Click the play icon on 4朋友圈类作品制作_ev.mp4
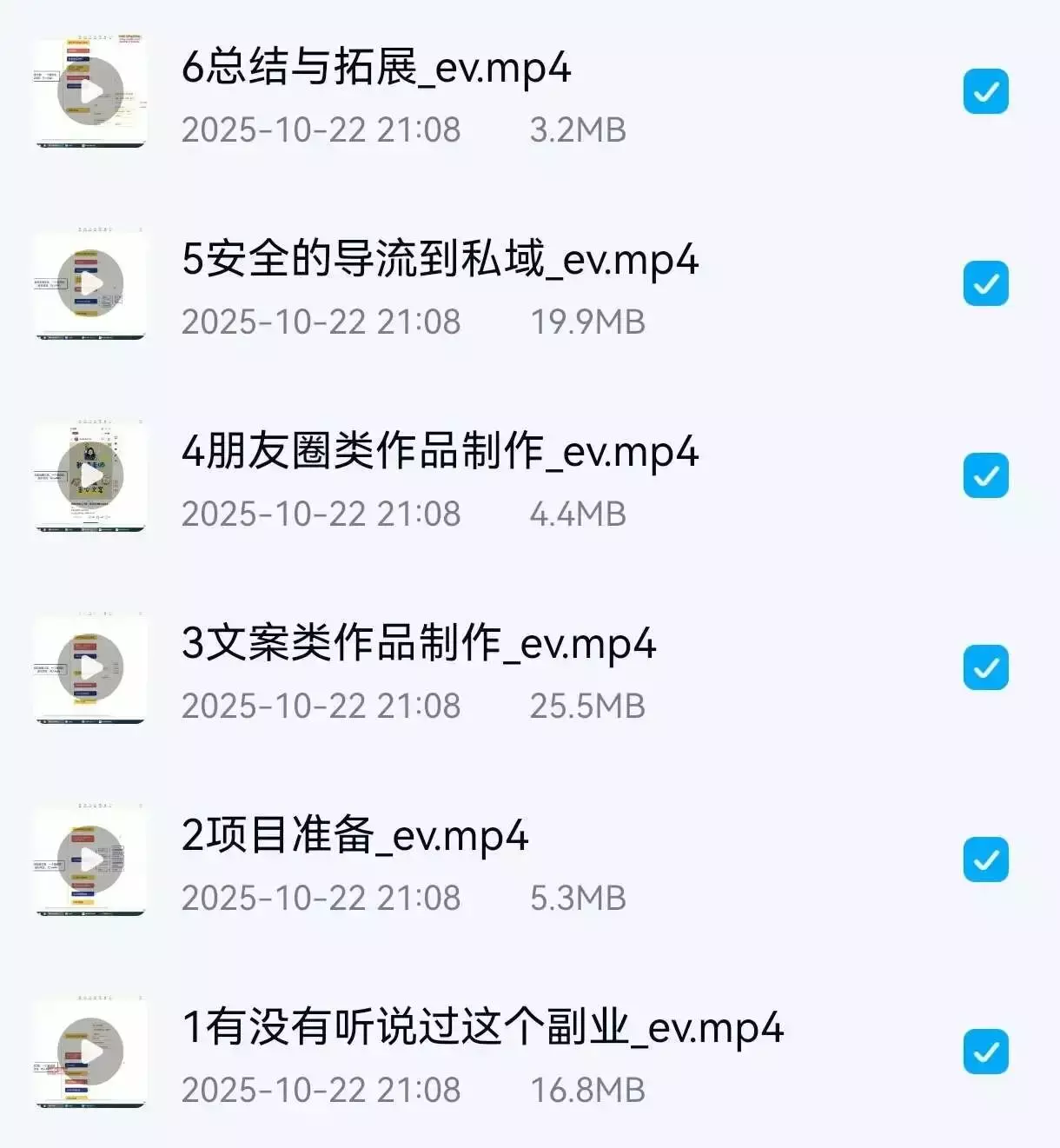The width and height of the screenshot is (1060, 1148). point(89,477)
